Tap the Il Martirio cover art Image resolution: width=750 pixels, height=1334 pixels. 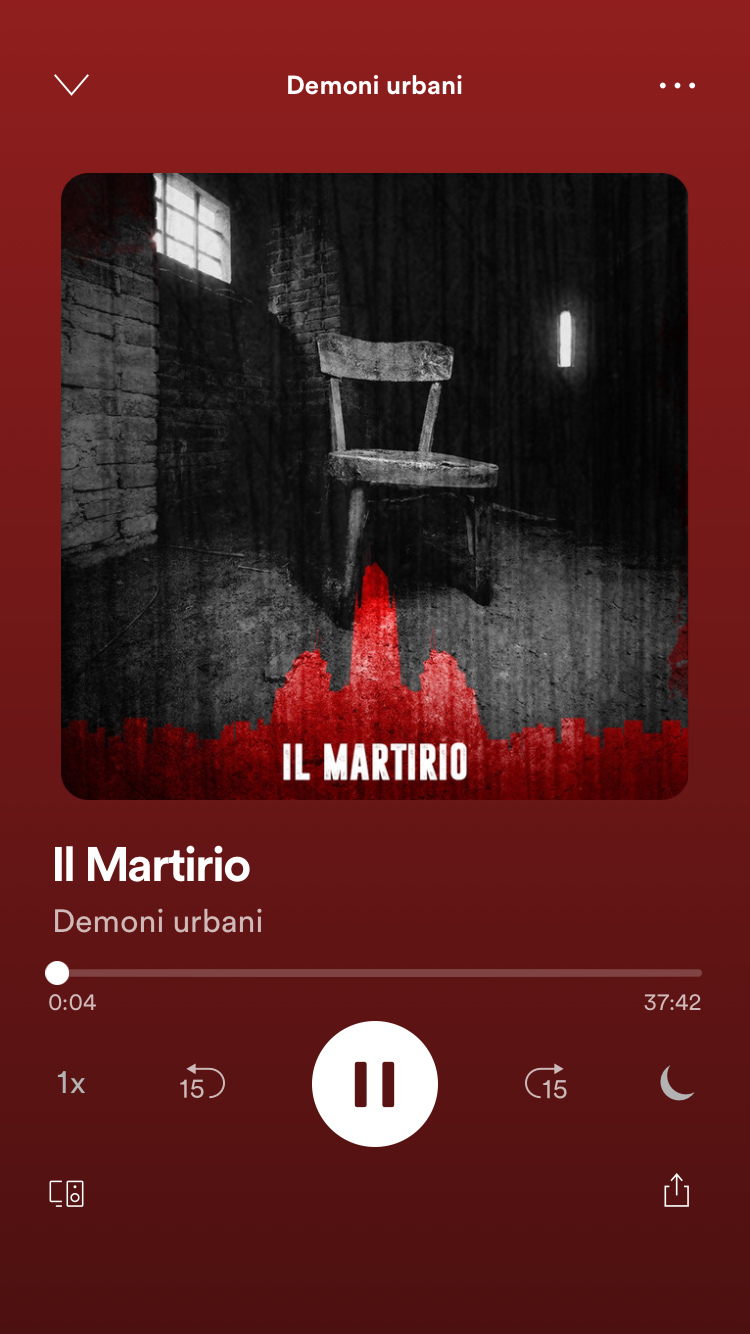pos(375,486)
